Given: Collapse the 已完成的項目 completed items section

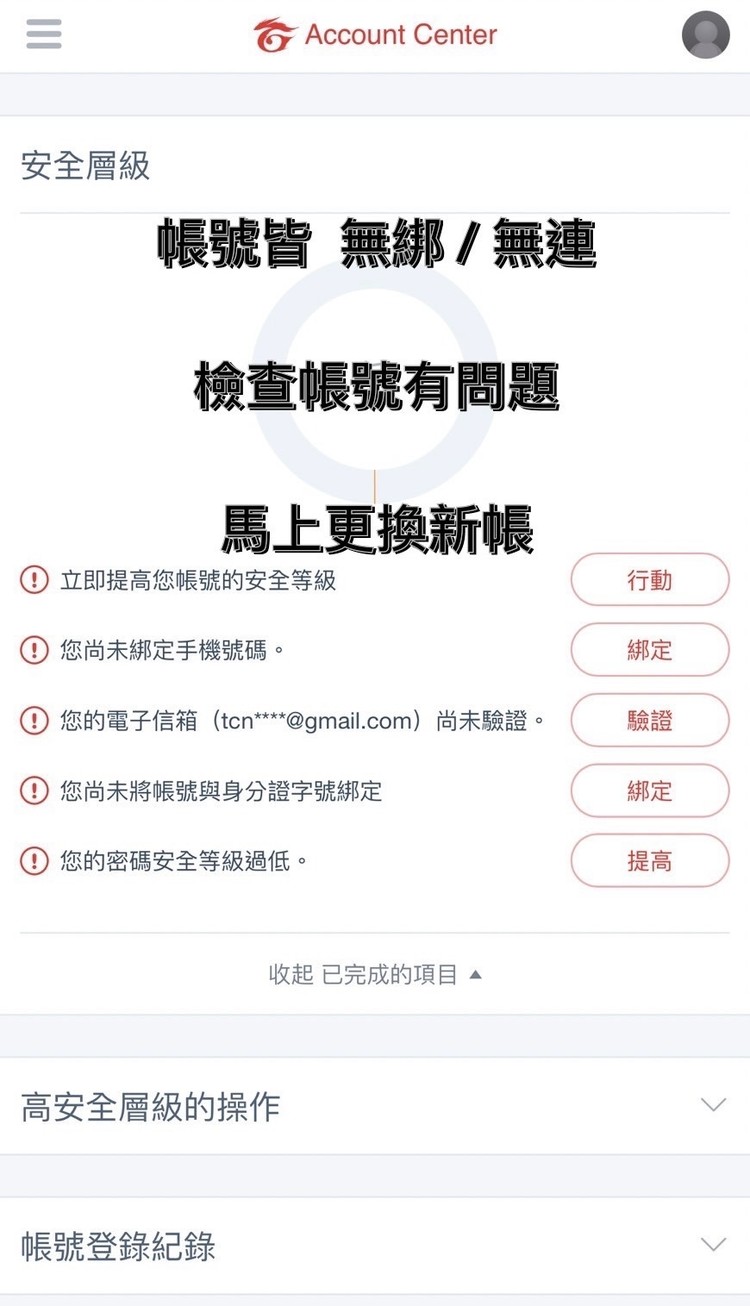Looking at the screenshot, I should tap(375, 975).
